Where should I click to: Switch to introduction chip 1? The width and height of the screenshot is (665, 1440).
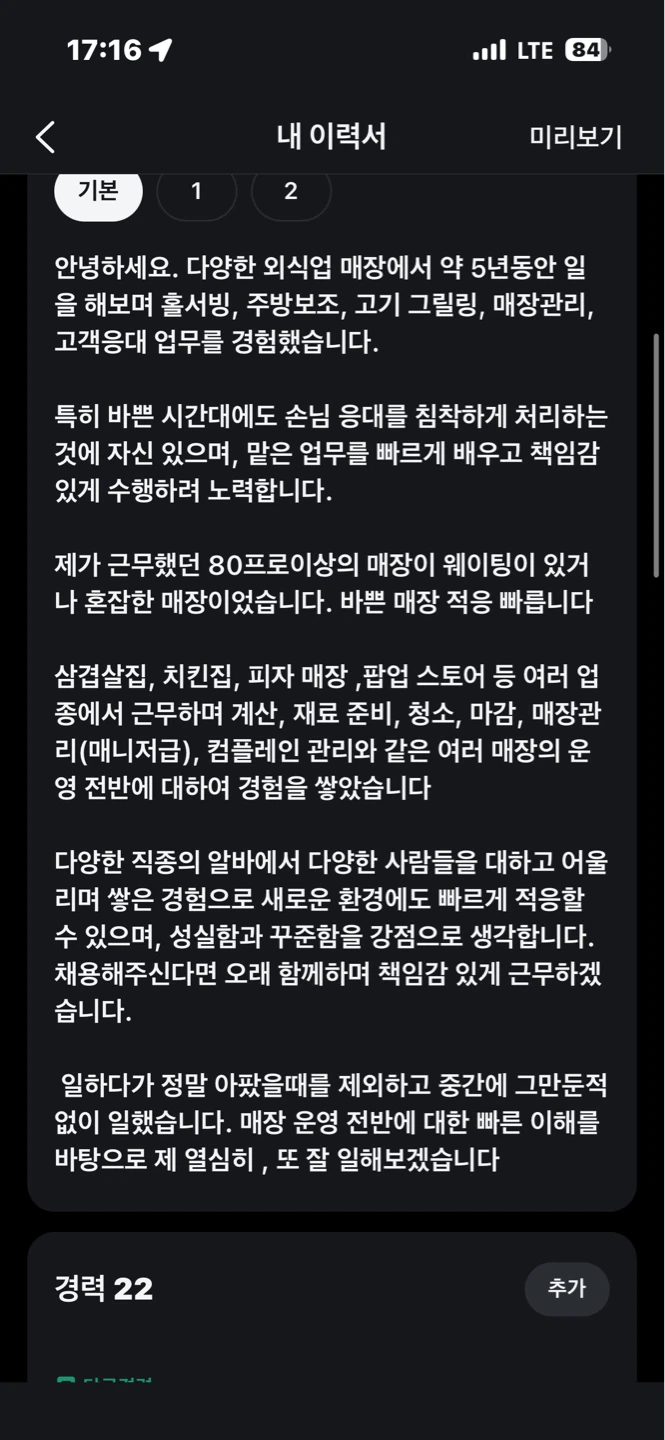197,191
